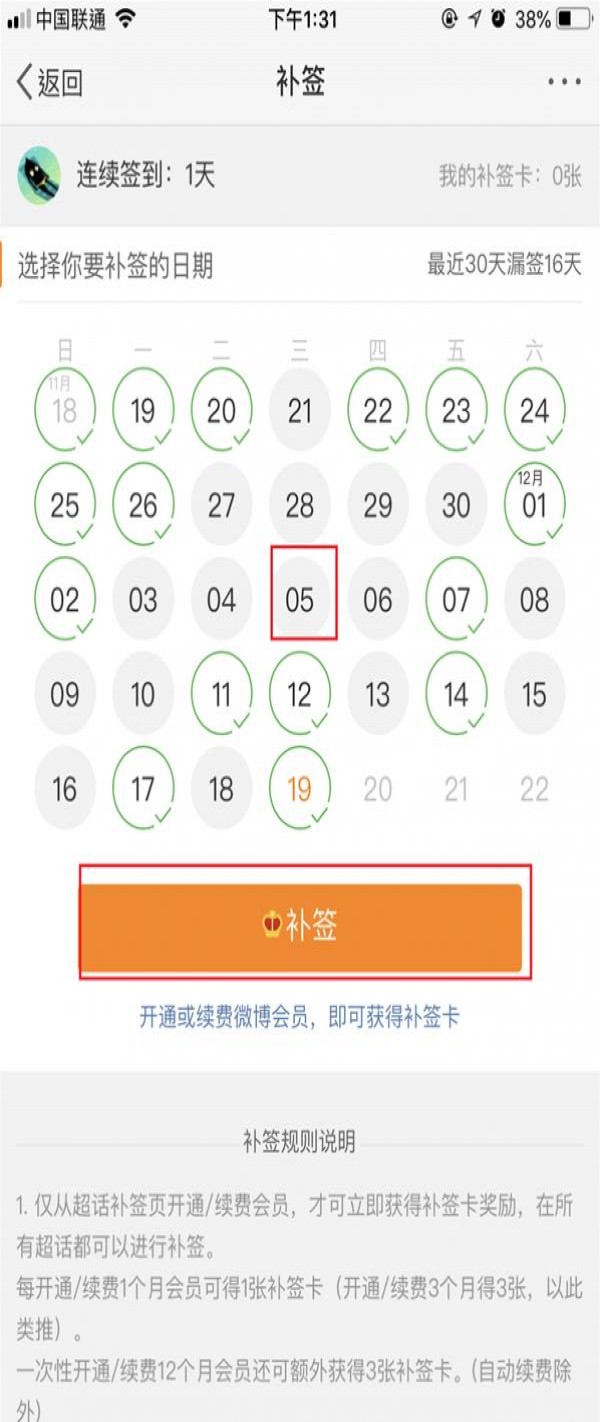Choose date 04 on the calendar
Image resolution: width=600 pixels, height=1422 pixels.
tap(221, 600)
